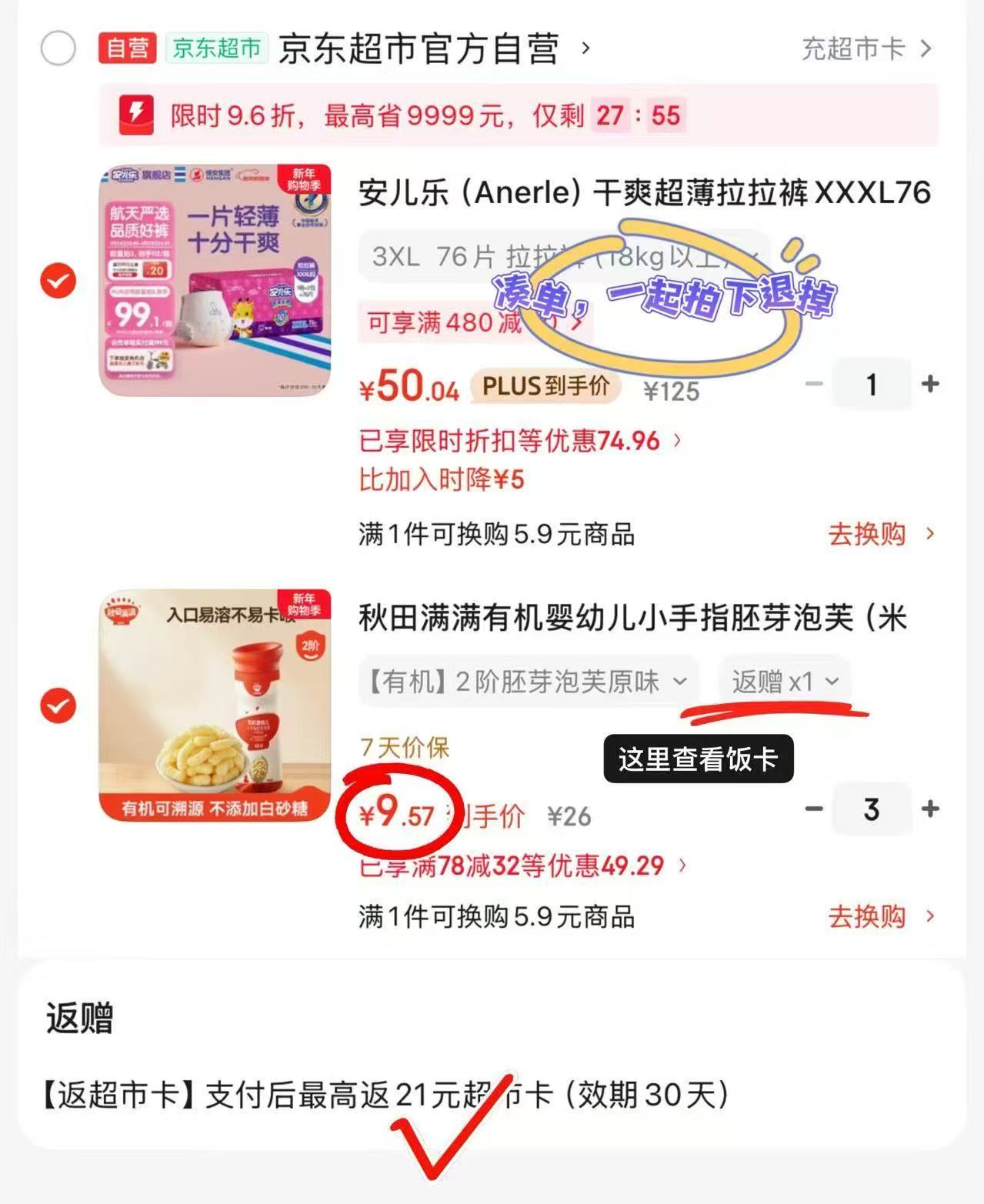
Task: Click the red 自营 badge
Action: [x=128, y=49]
